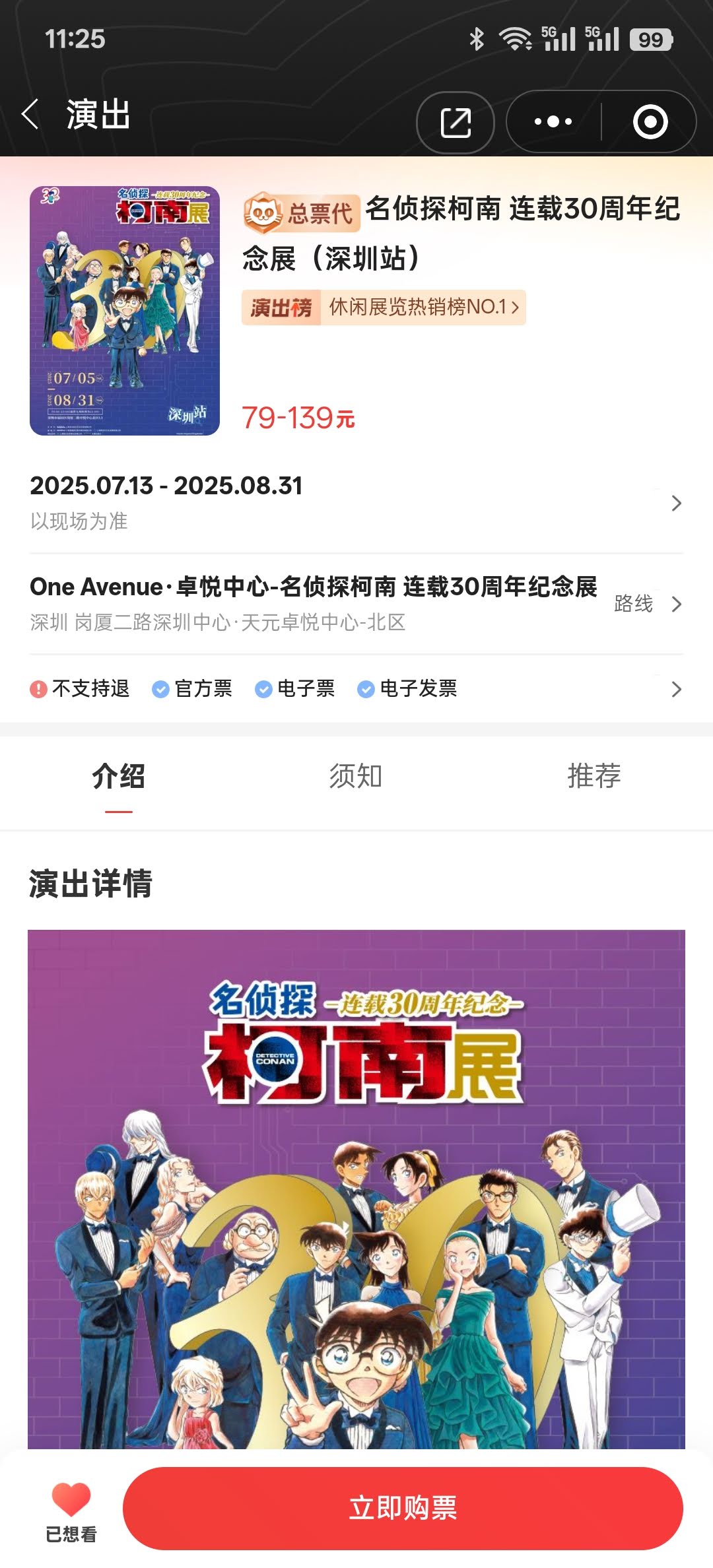
Task: Switch to the 推荐 tab
Action: pyautogui.click(x=594, y=777)
